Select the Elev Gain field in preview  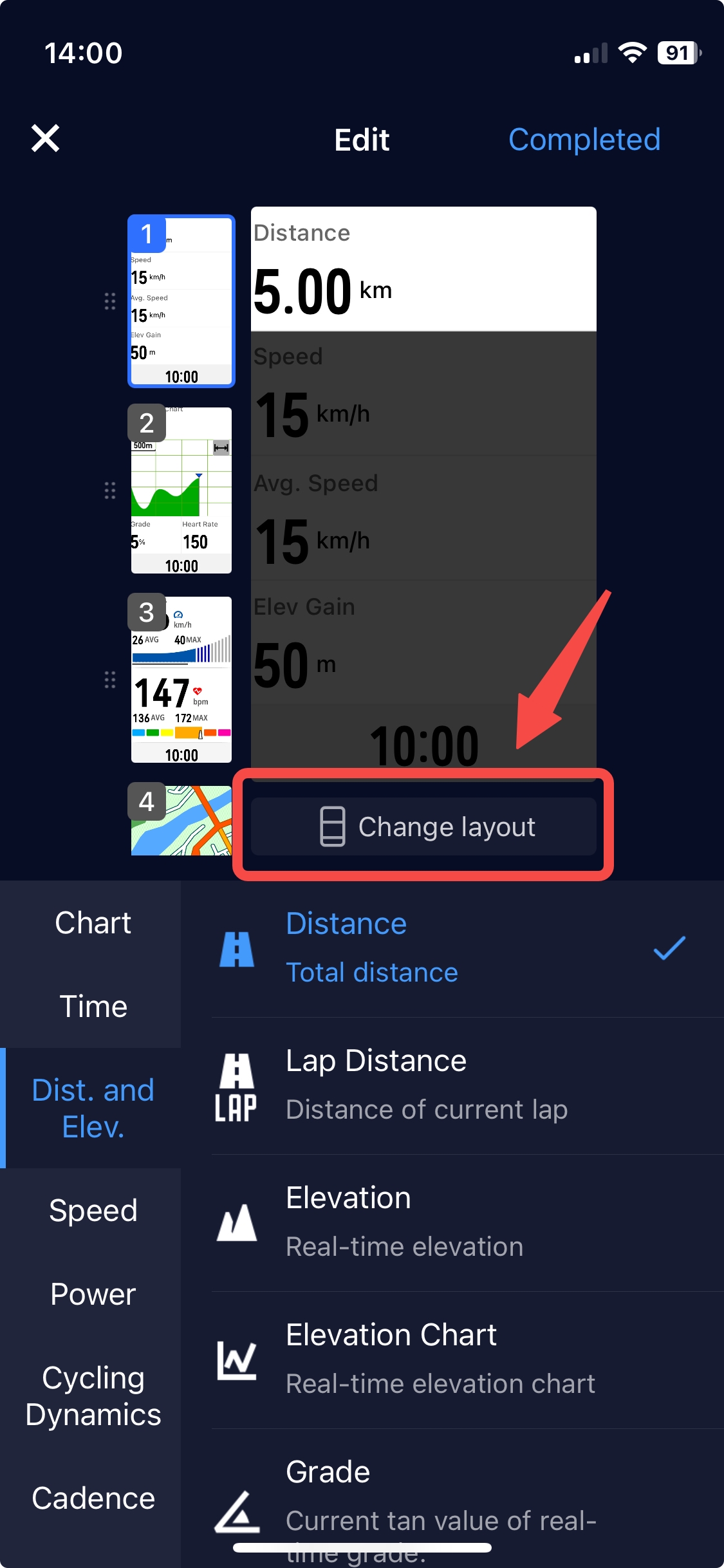423,644
